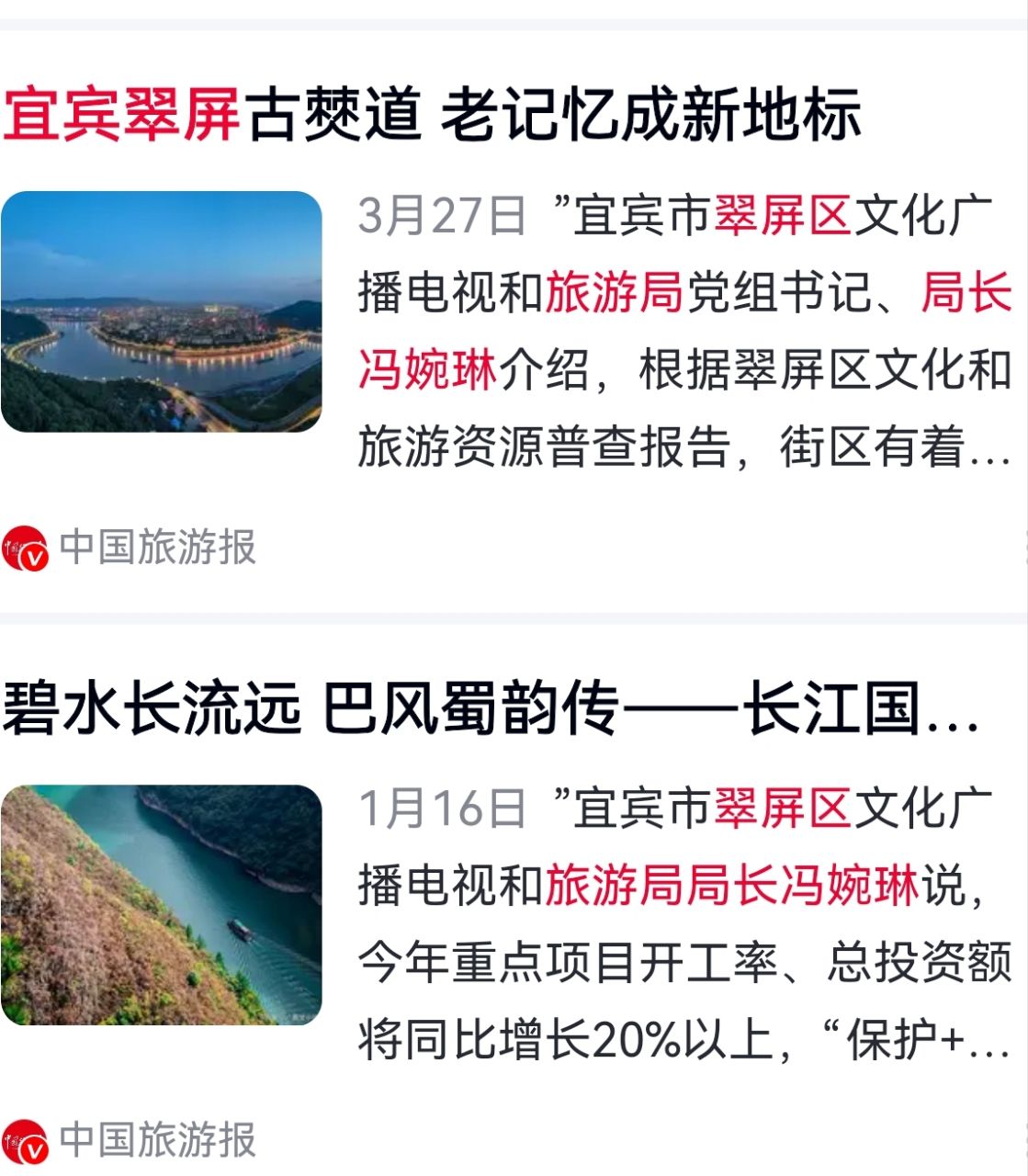The image size is (1028, 1176).
Task: Tap the green river gorge thumbnail
Action: pos(162,905)
